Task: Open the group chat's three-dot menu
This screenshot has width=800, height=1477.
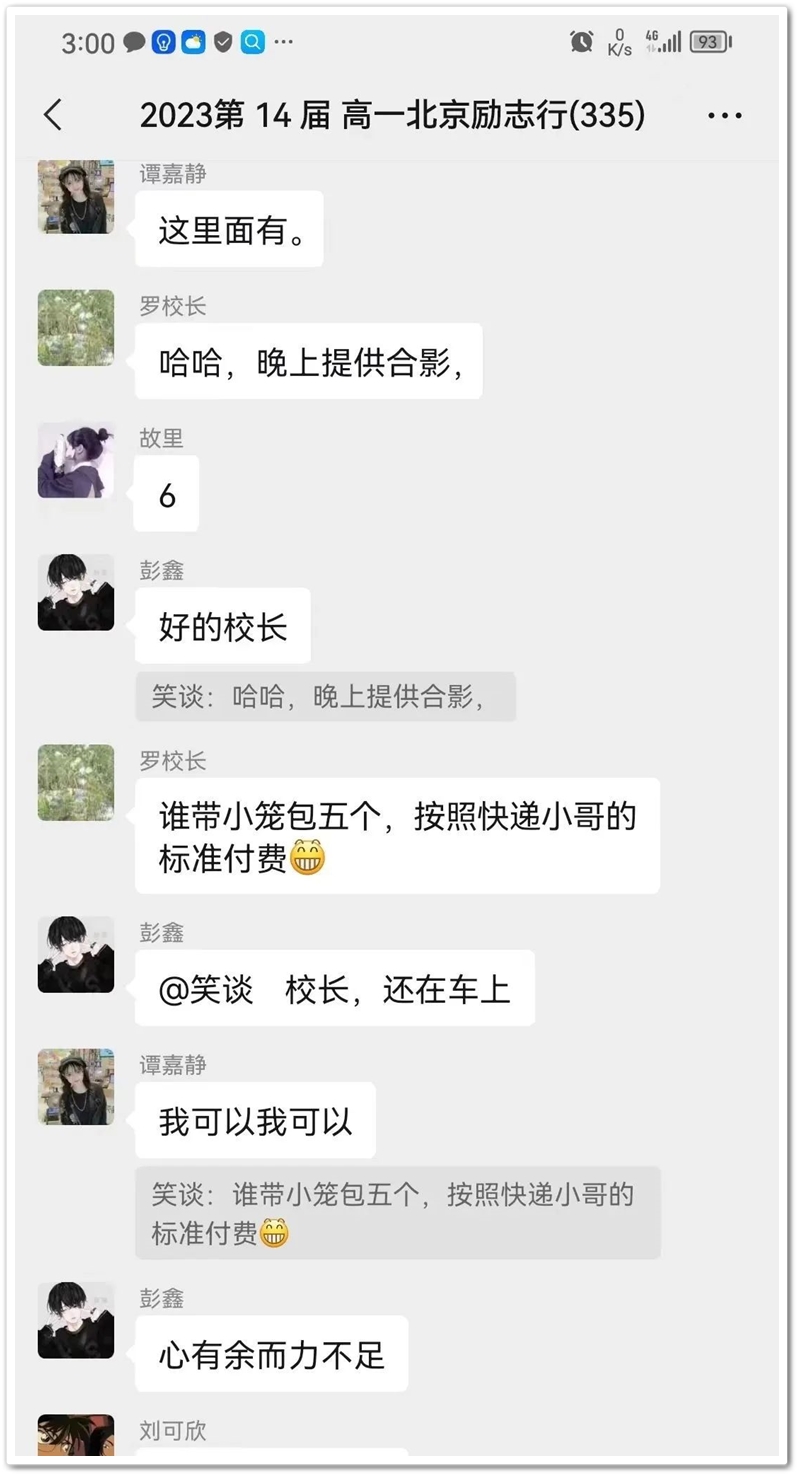Action: pyautogui.click(x=724, y=116)
